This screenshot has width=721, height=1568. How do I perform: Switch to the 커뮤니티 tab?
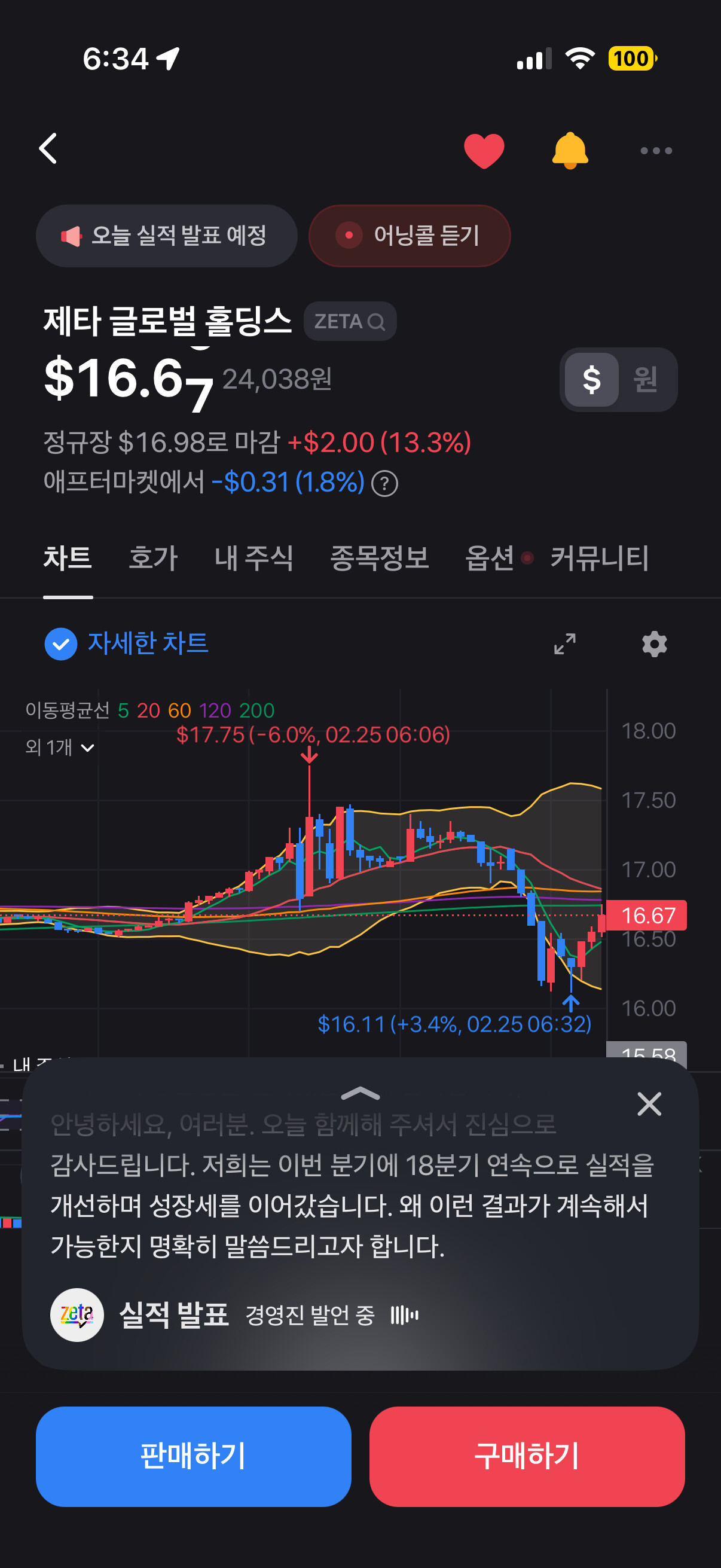pos(598,557)
